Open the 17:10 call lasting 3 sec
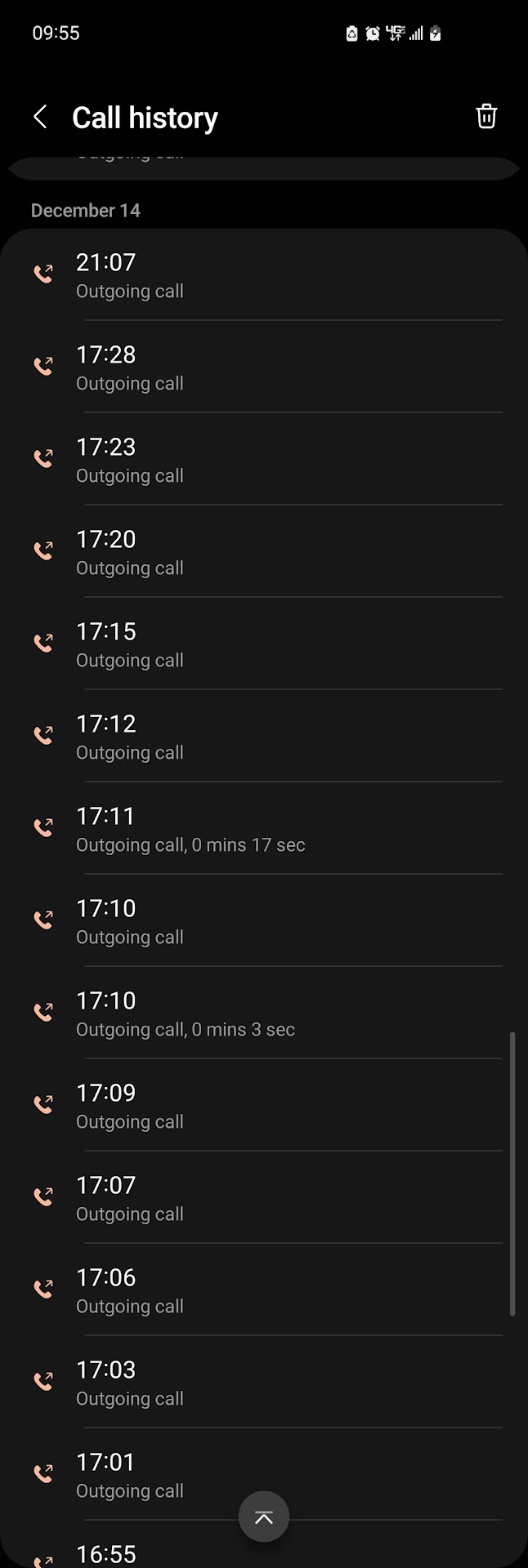 pyautogui.click(x=263, y=1013)
